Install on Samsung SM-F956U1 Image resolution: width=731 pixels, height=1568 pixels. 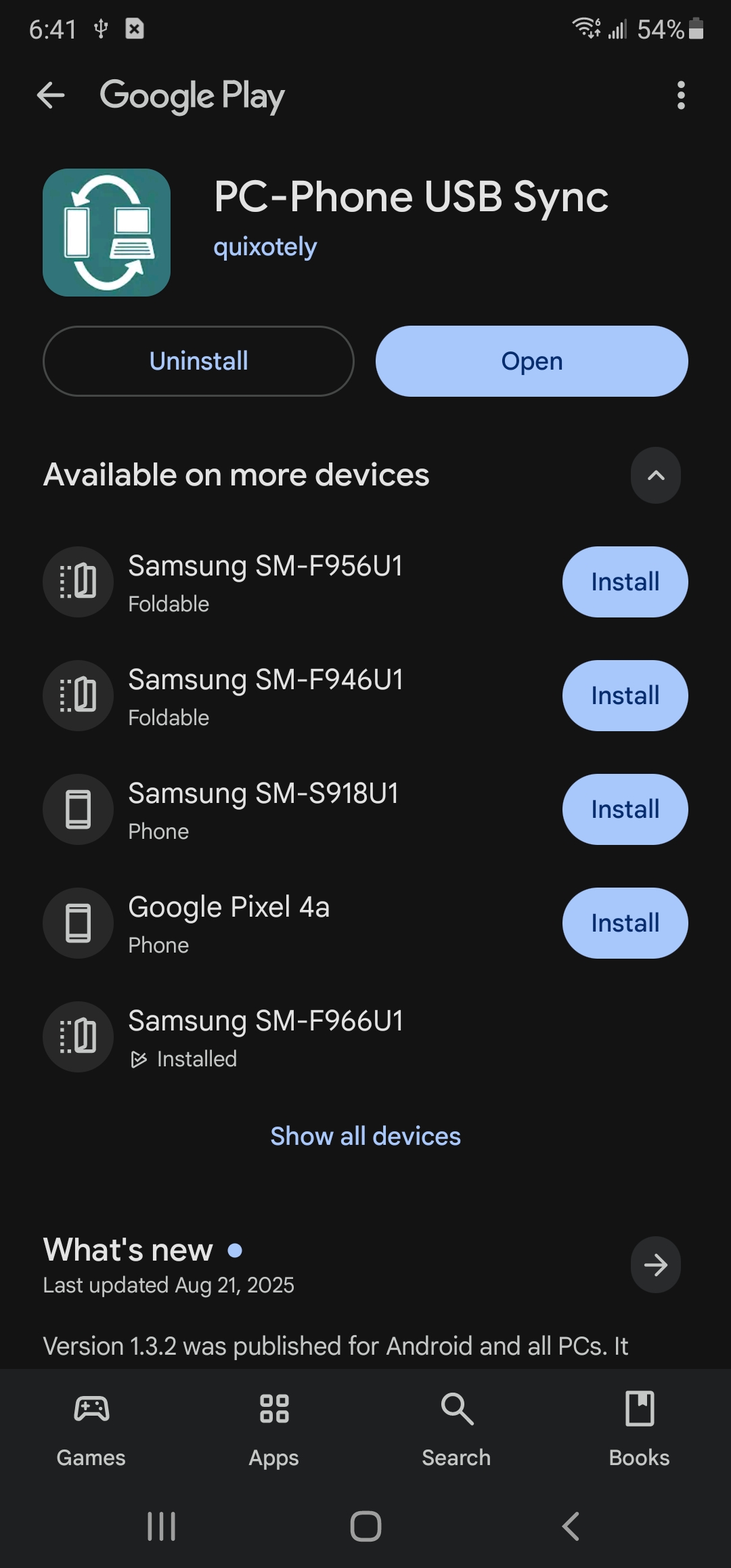pos(625,582)
